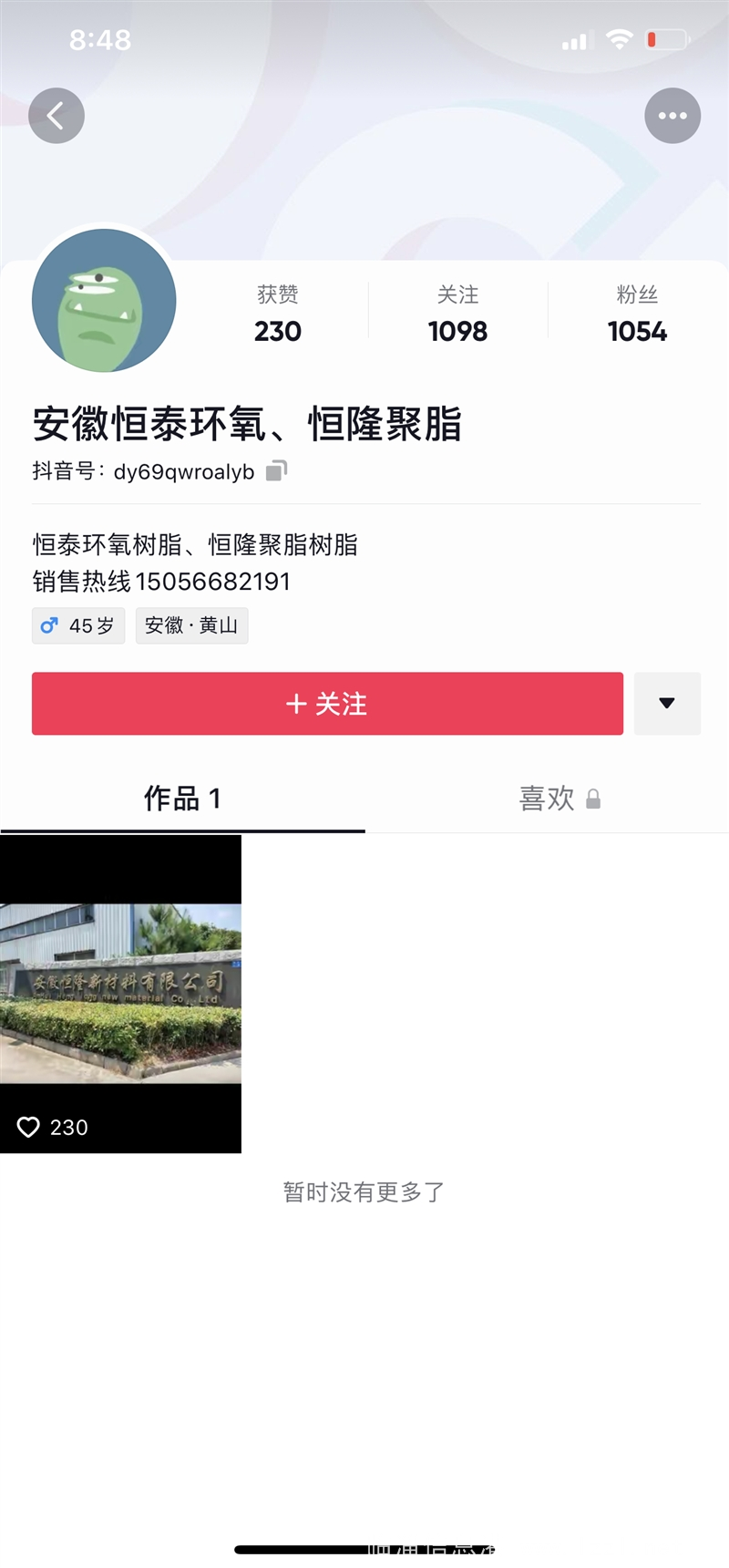
Task: View the 1098 关注 following list
Action: click(457, 314)
